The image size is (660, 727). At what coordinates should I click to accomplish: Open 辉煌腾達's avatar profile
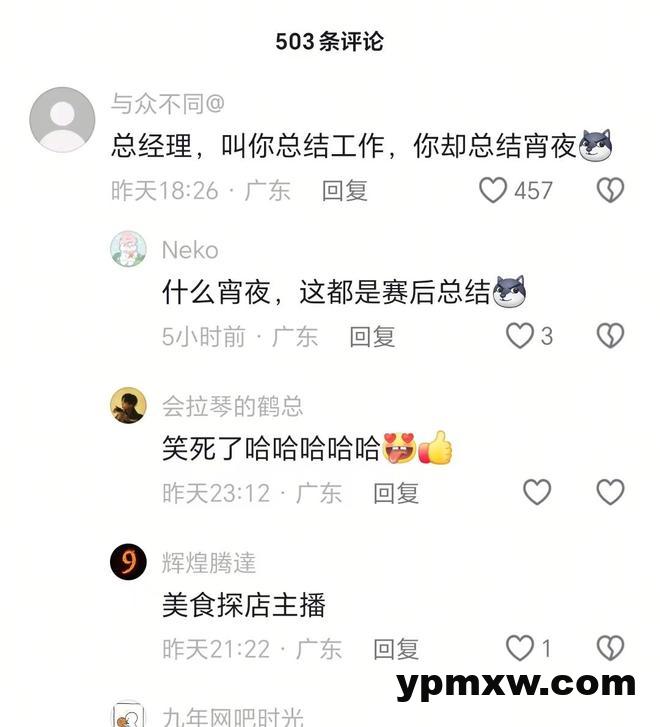128,562
